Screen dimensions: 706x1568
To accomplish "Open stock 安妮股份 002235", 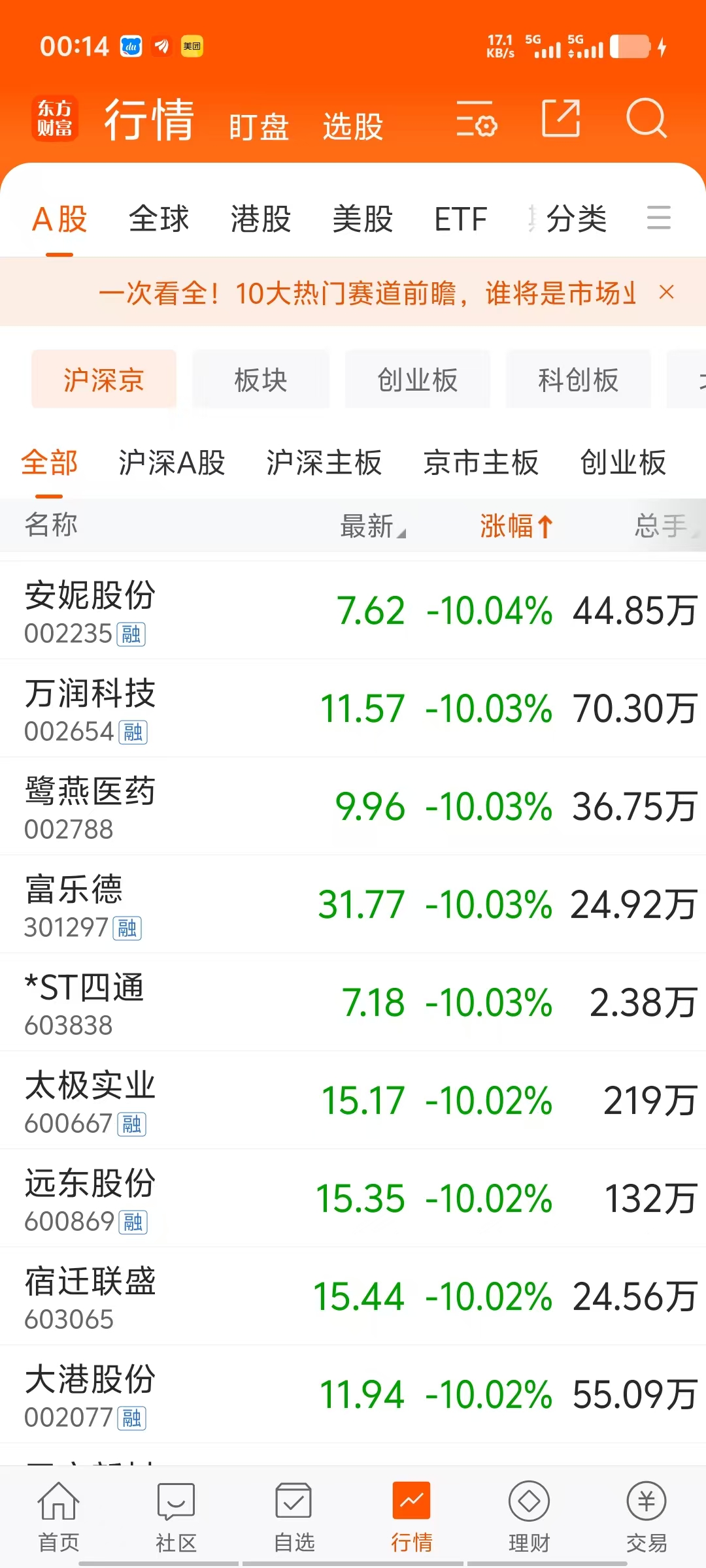I will click(353, 610).
